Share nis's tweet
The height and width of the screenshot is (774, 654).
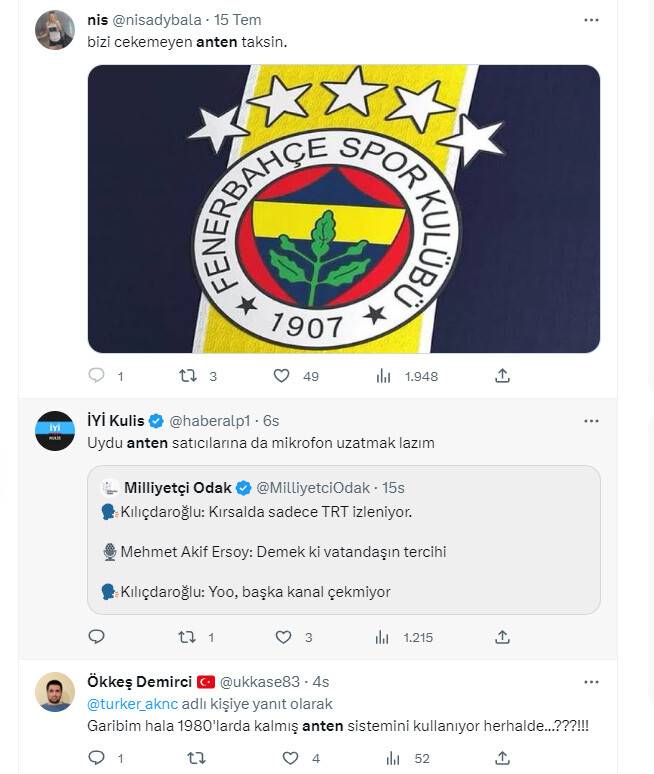503,376
